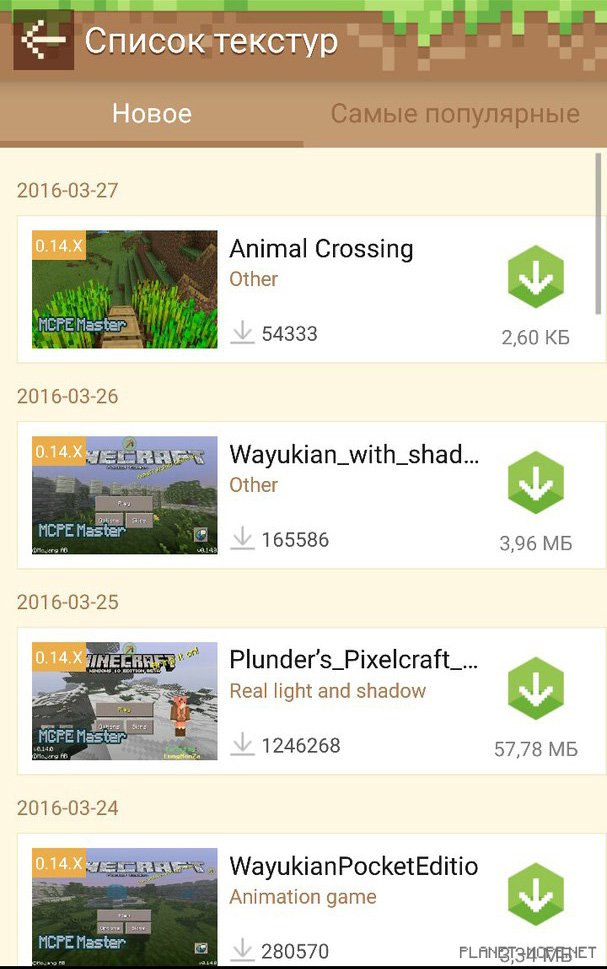Viewport: 607px width, 969px height.
Task: Go back using the pixel arrow
Action: [x=43, y=41]
